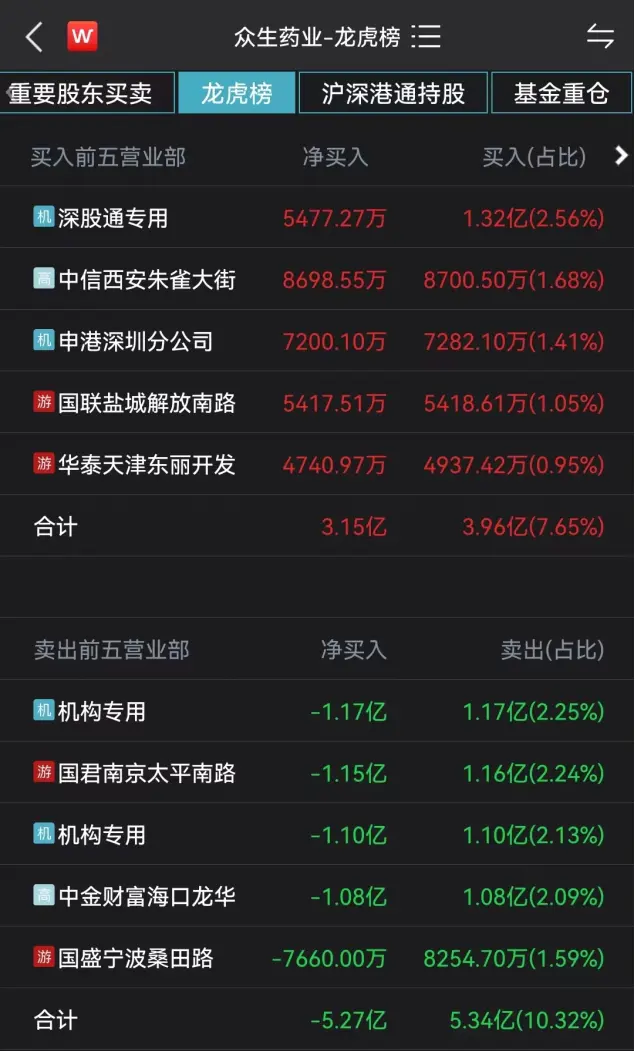This screenshot has width=635, height=1051.
Task: Go back using the top-left arrow
Action: coord(34,37)
